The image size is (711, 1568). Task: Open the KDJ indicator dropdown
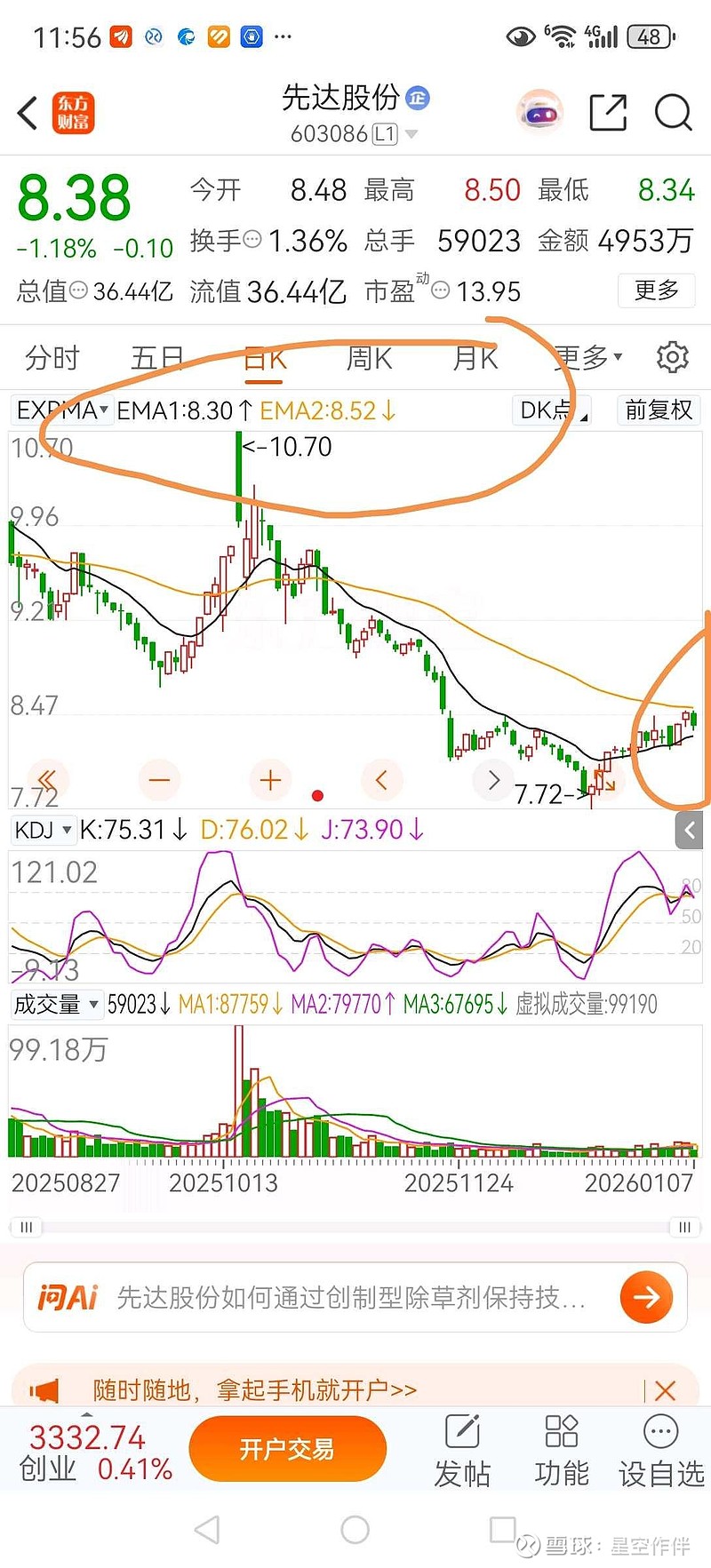coord(42,830)
